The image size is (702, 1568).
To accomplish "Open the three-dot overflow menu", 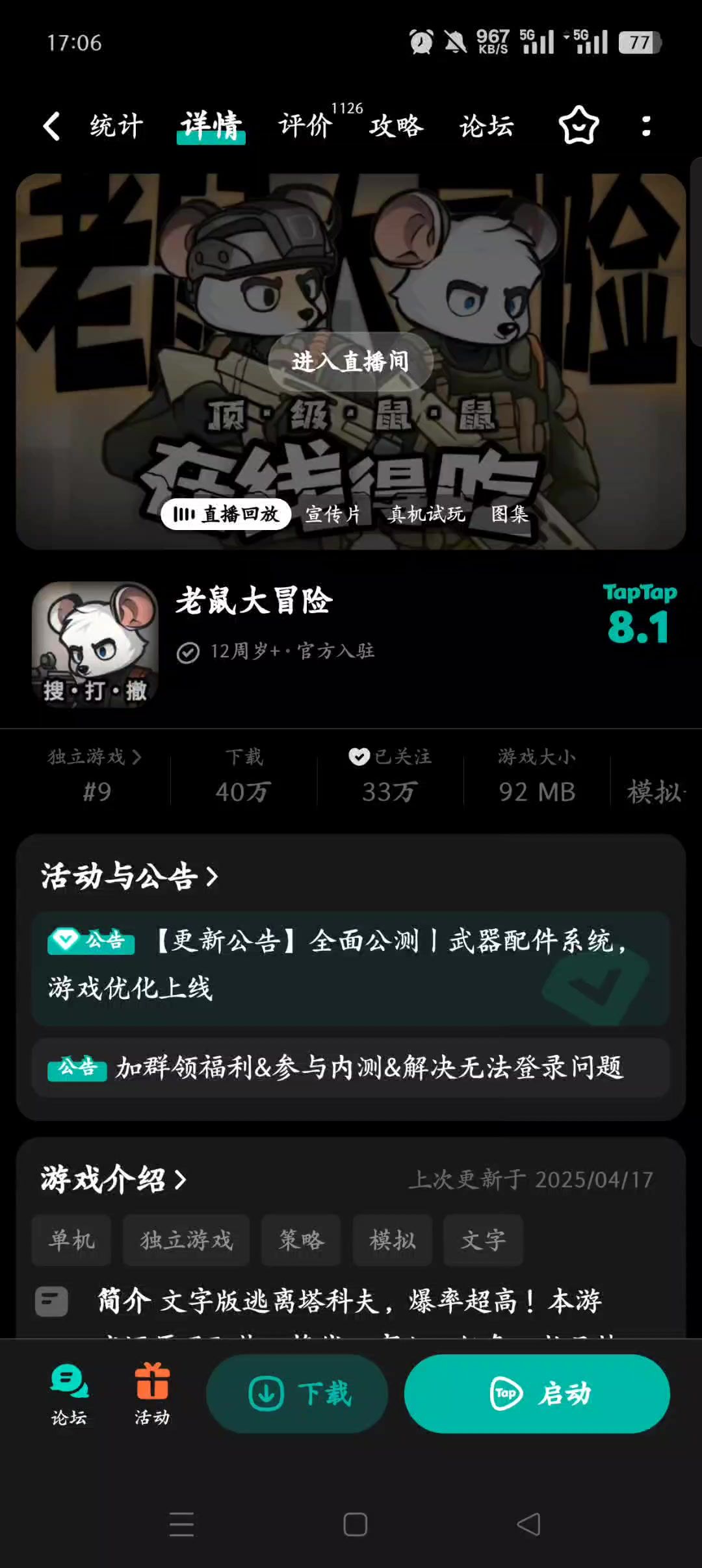I will (645, 126).
